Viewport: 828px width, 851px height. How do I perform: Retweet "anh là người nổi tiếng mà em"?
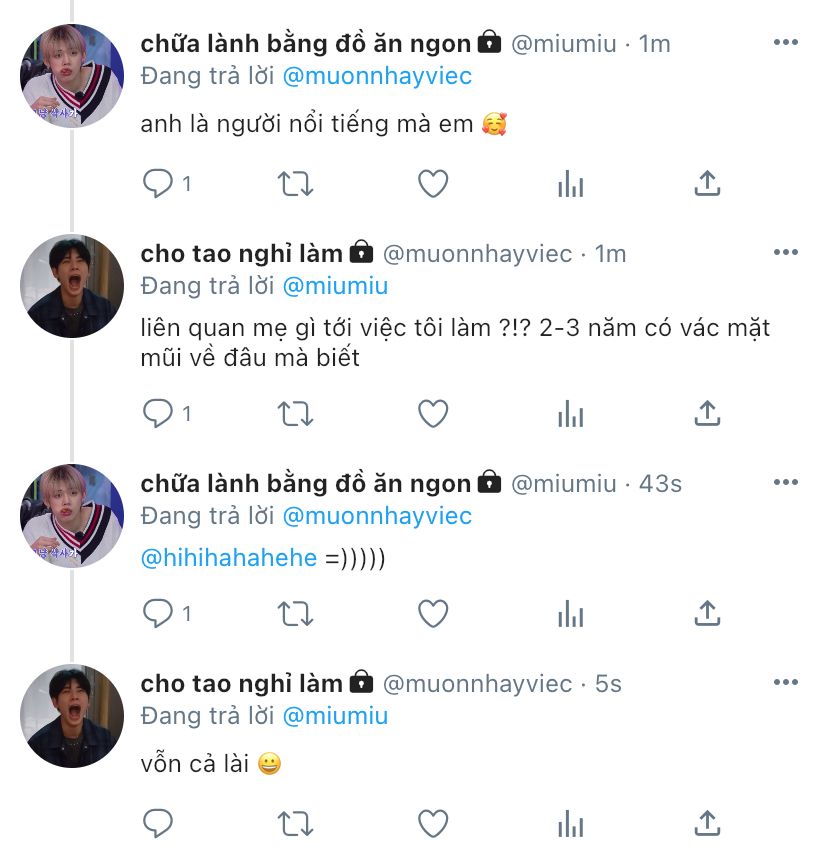[295, 183]
